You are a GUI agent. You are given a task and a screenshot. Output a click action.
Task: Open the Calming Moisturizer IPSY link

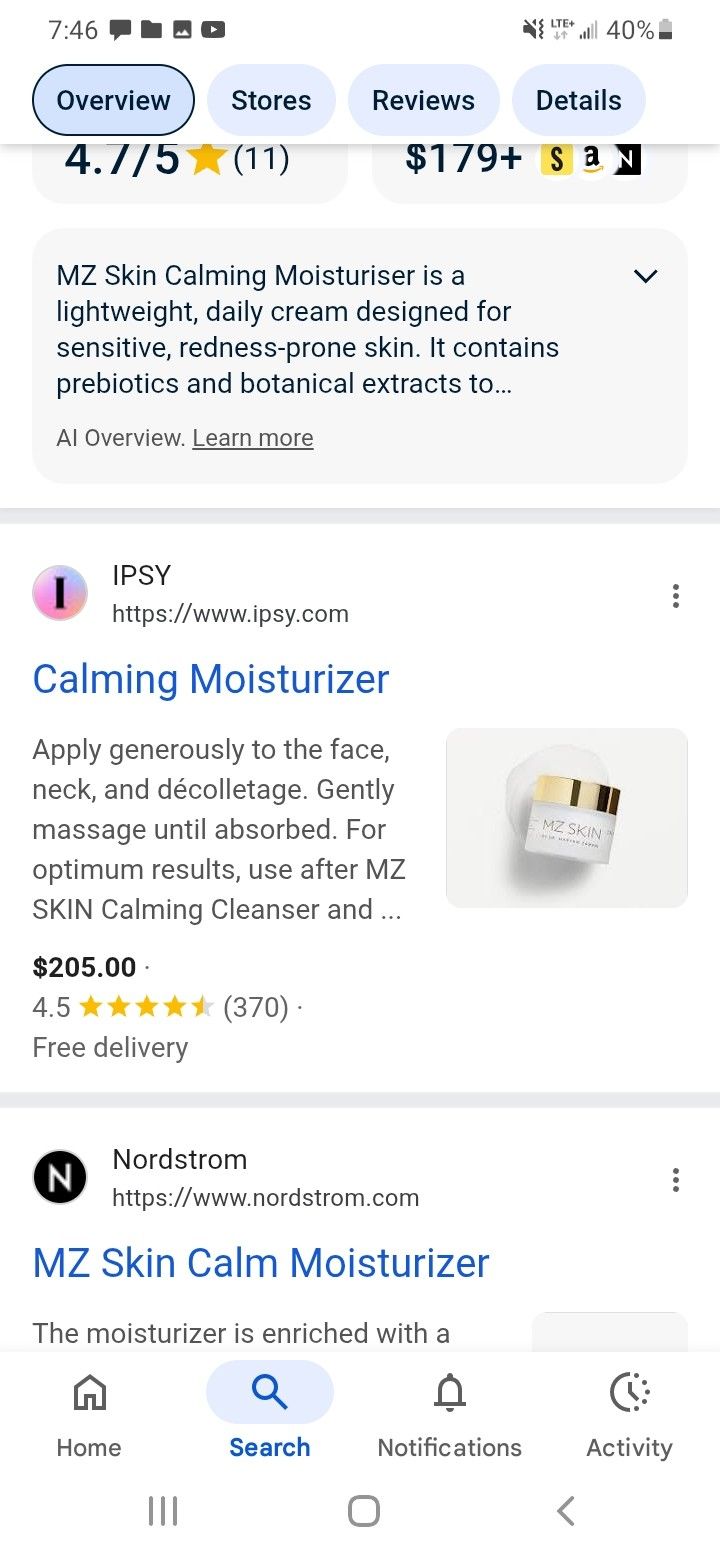211,679
